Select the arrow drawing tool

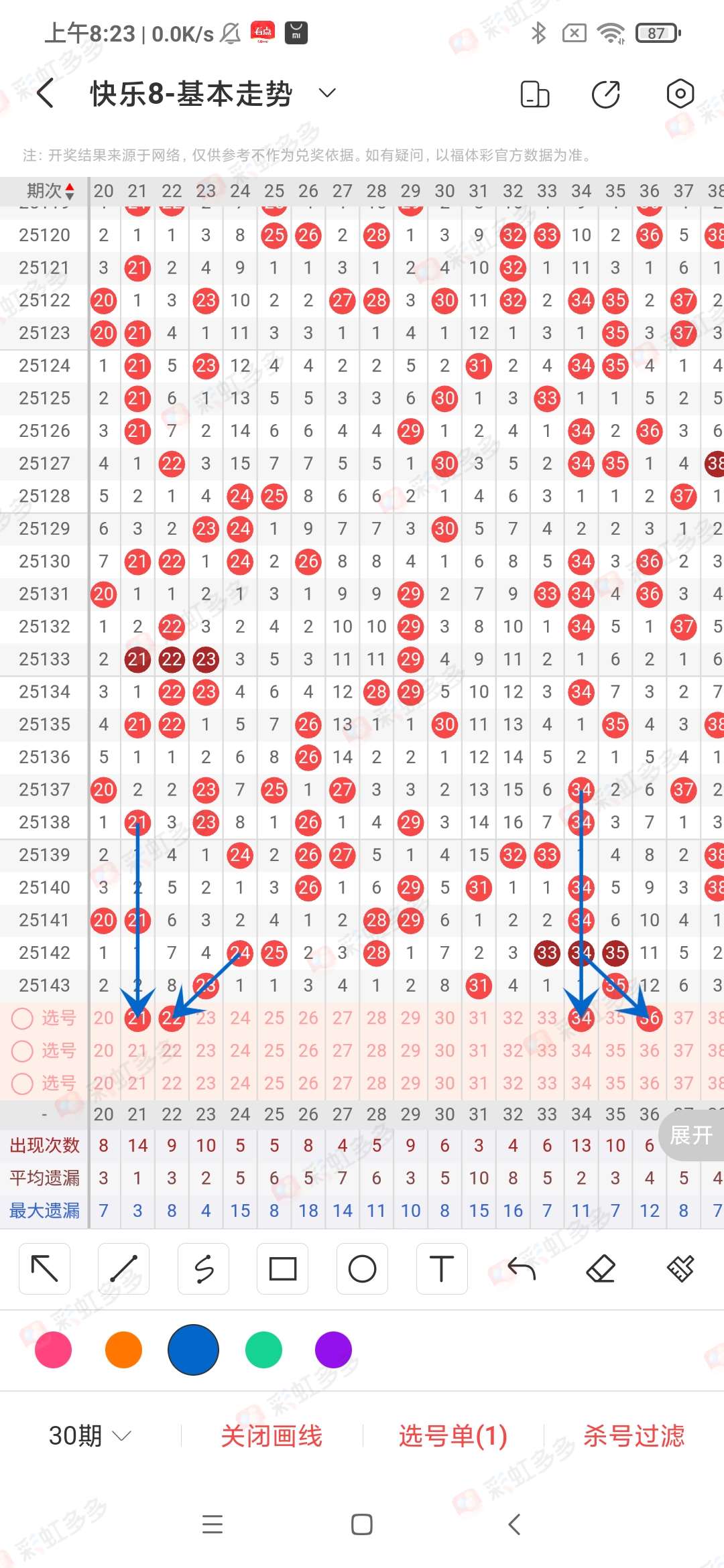(45, 1268)
